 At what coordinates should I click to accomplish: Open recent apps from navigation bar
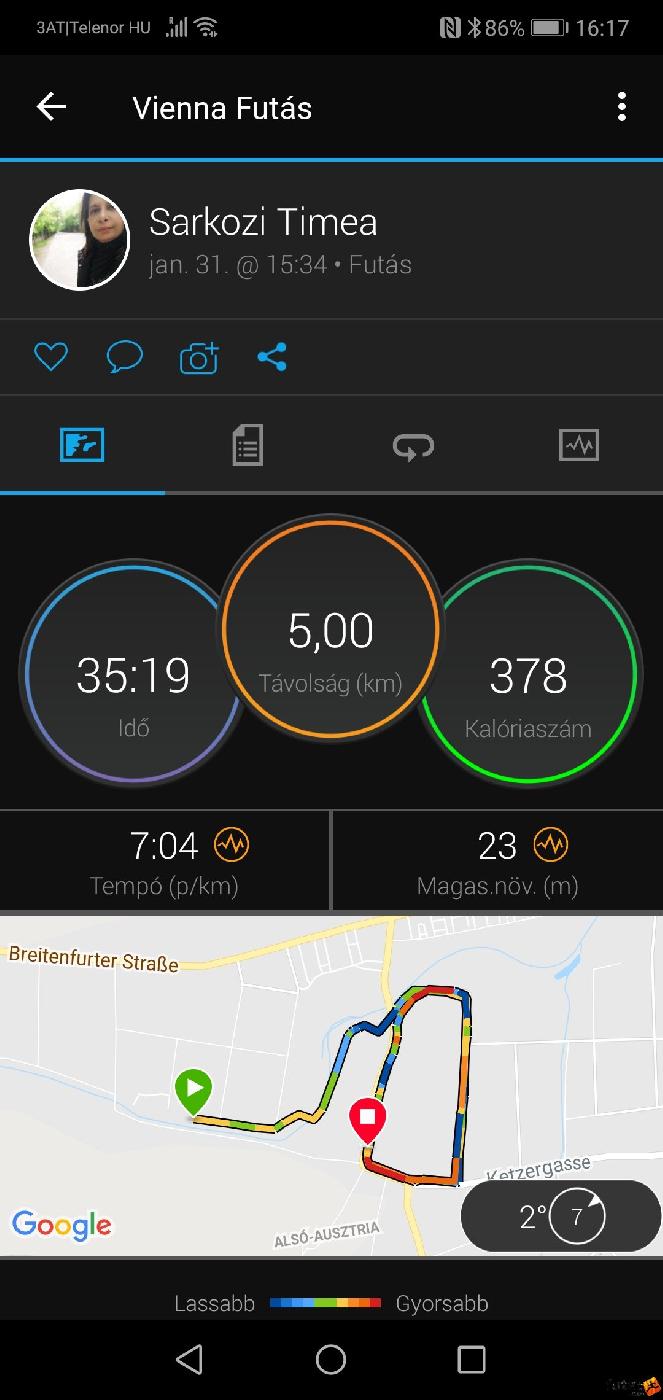[471, 1359]
